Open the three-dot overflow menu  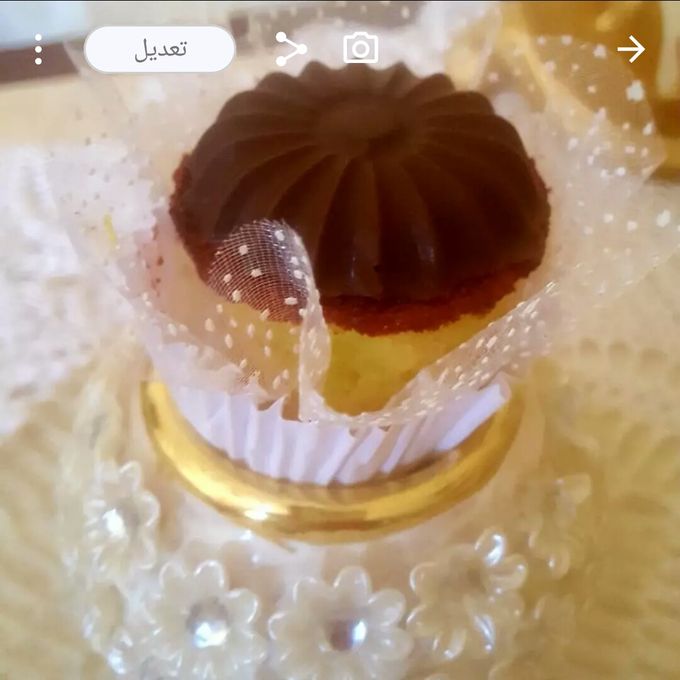click(x=38, y=49)
